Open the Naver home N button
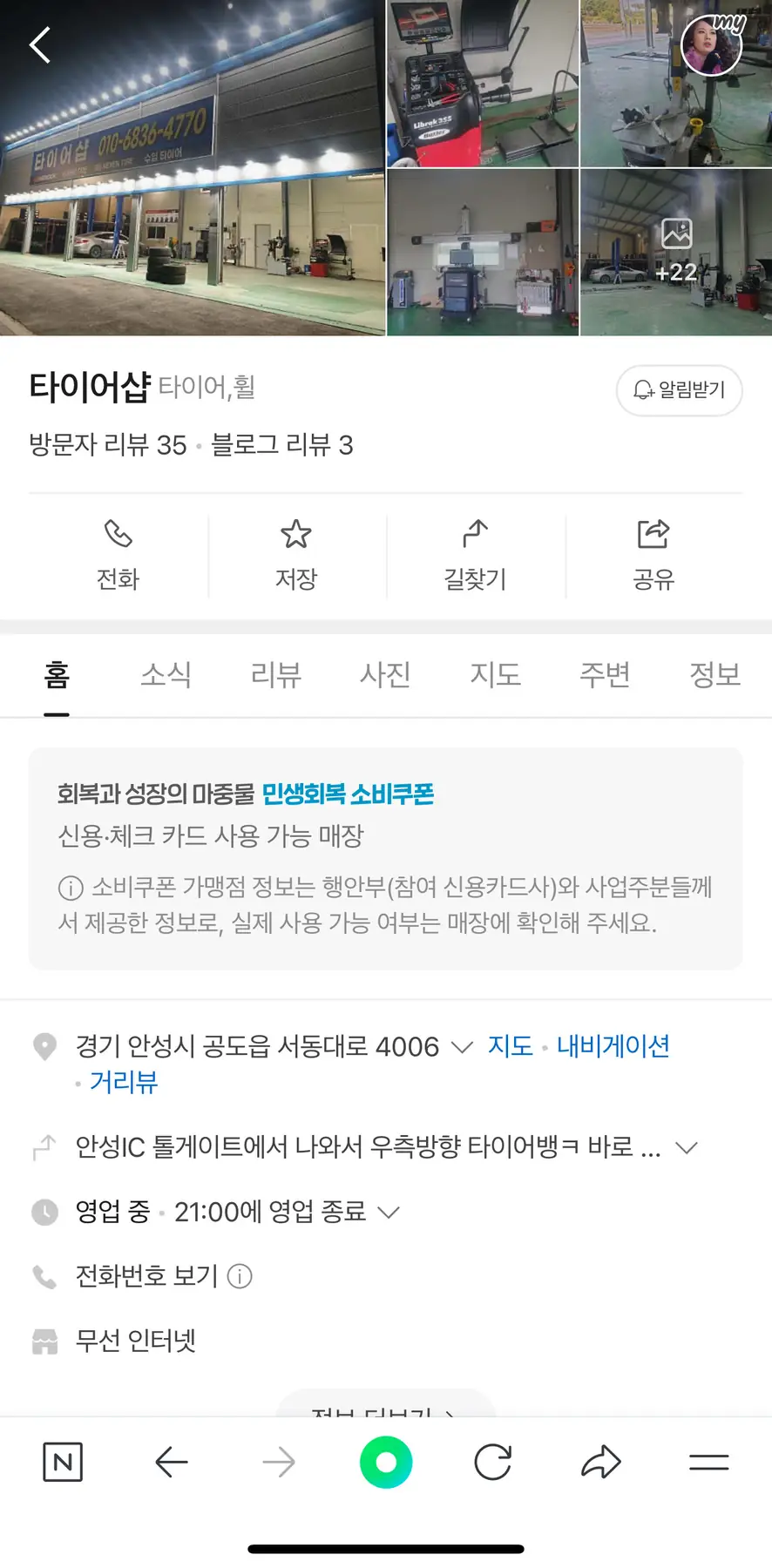This screenshot has width=772, height=1568. click(x=63, y=1463)
